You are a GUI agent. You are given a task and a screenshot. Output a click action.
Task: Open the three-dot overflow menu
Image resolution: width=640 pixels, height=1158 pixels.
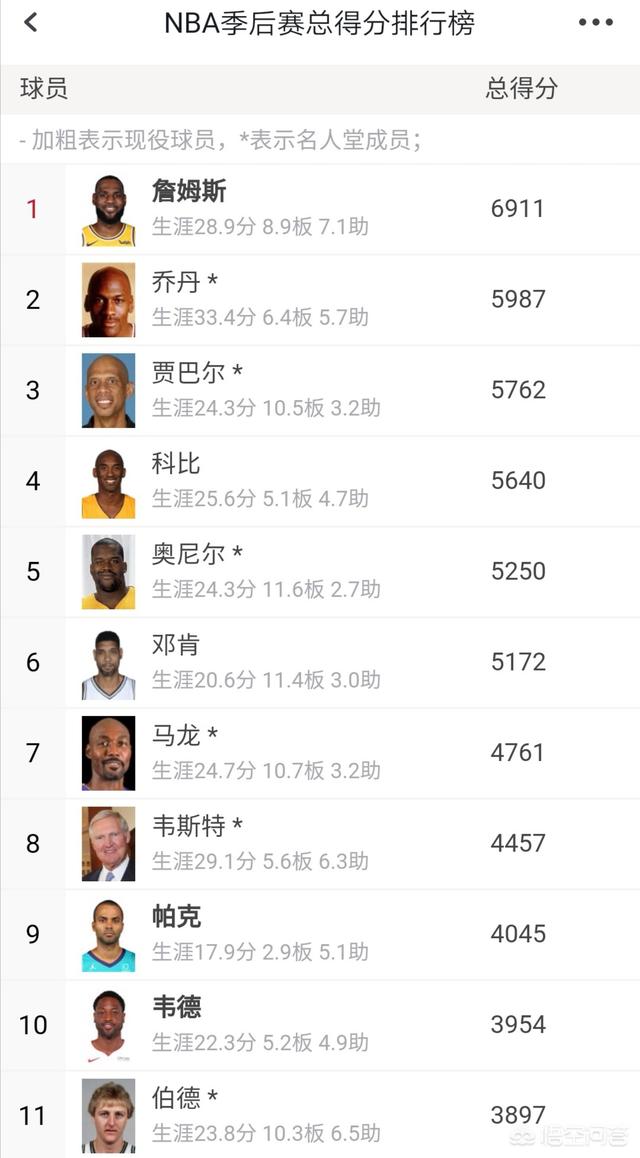pos(595,23)
